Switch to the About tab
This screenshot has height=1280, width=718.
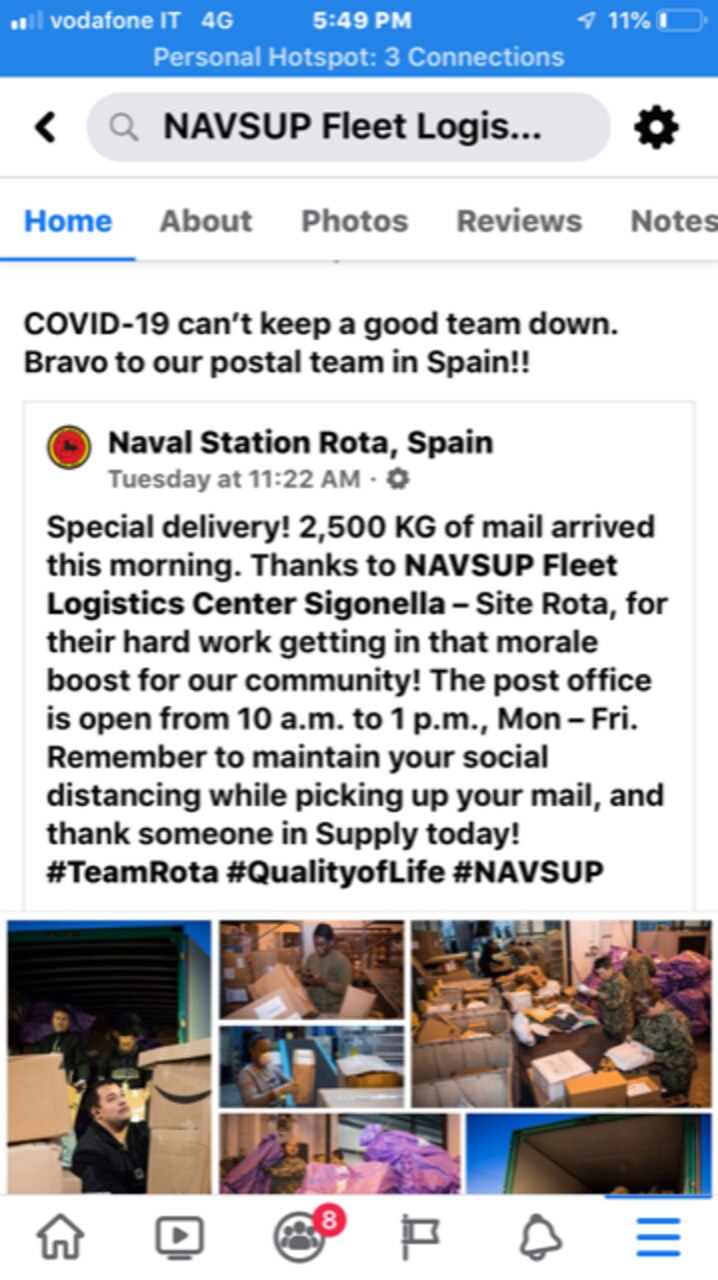coord(206,221)
